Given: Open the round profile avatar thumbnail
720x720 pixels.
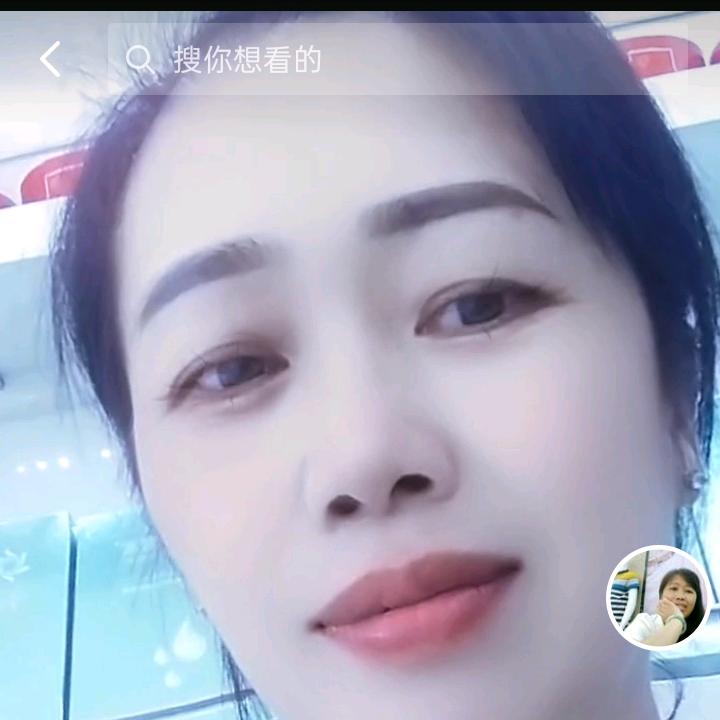Looking at the screenshot, I should point(659,598).
